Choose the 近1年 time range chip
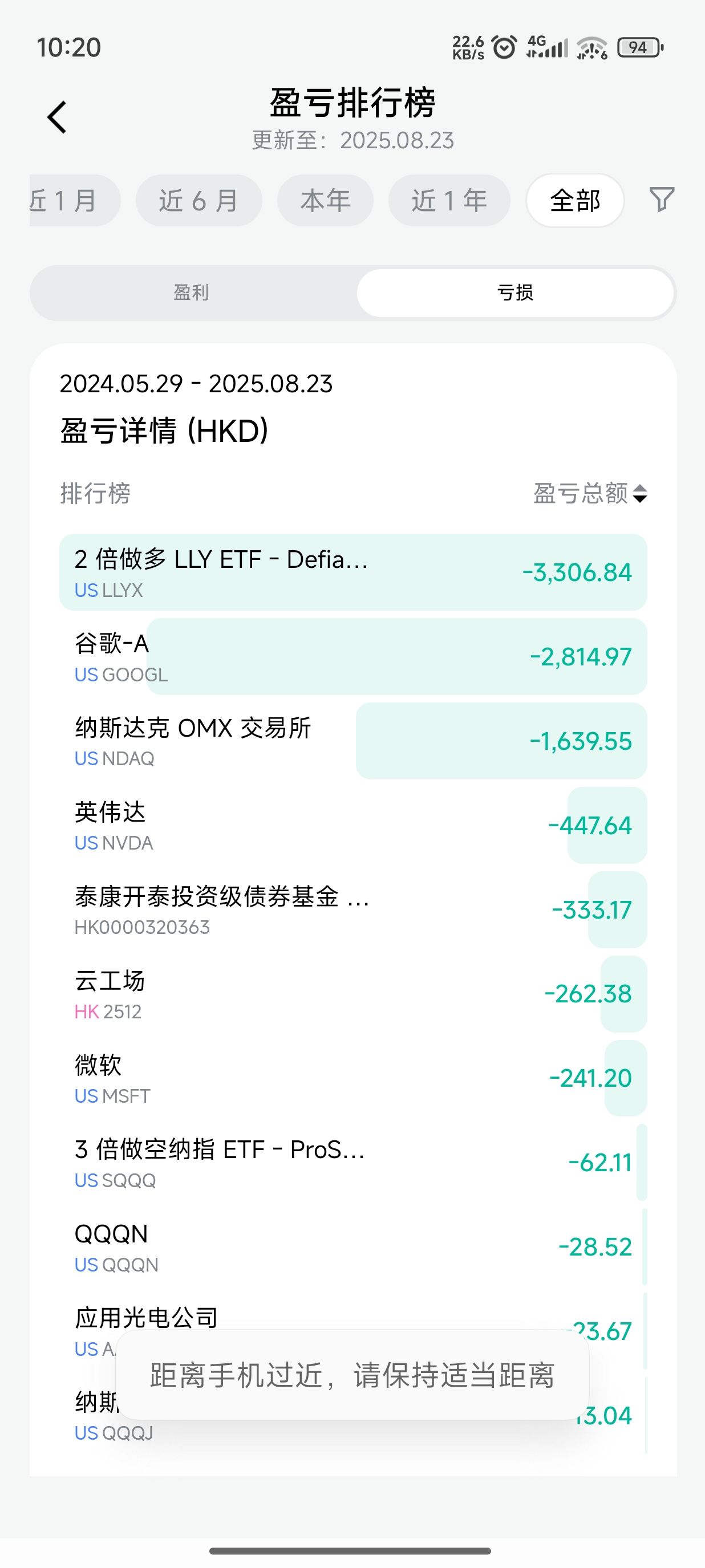Viewport: 705px width, 1568px height. point(449,200)
